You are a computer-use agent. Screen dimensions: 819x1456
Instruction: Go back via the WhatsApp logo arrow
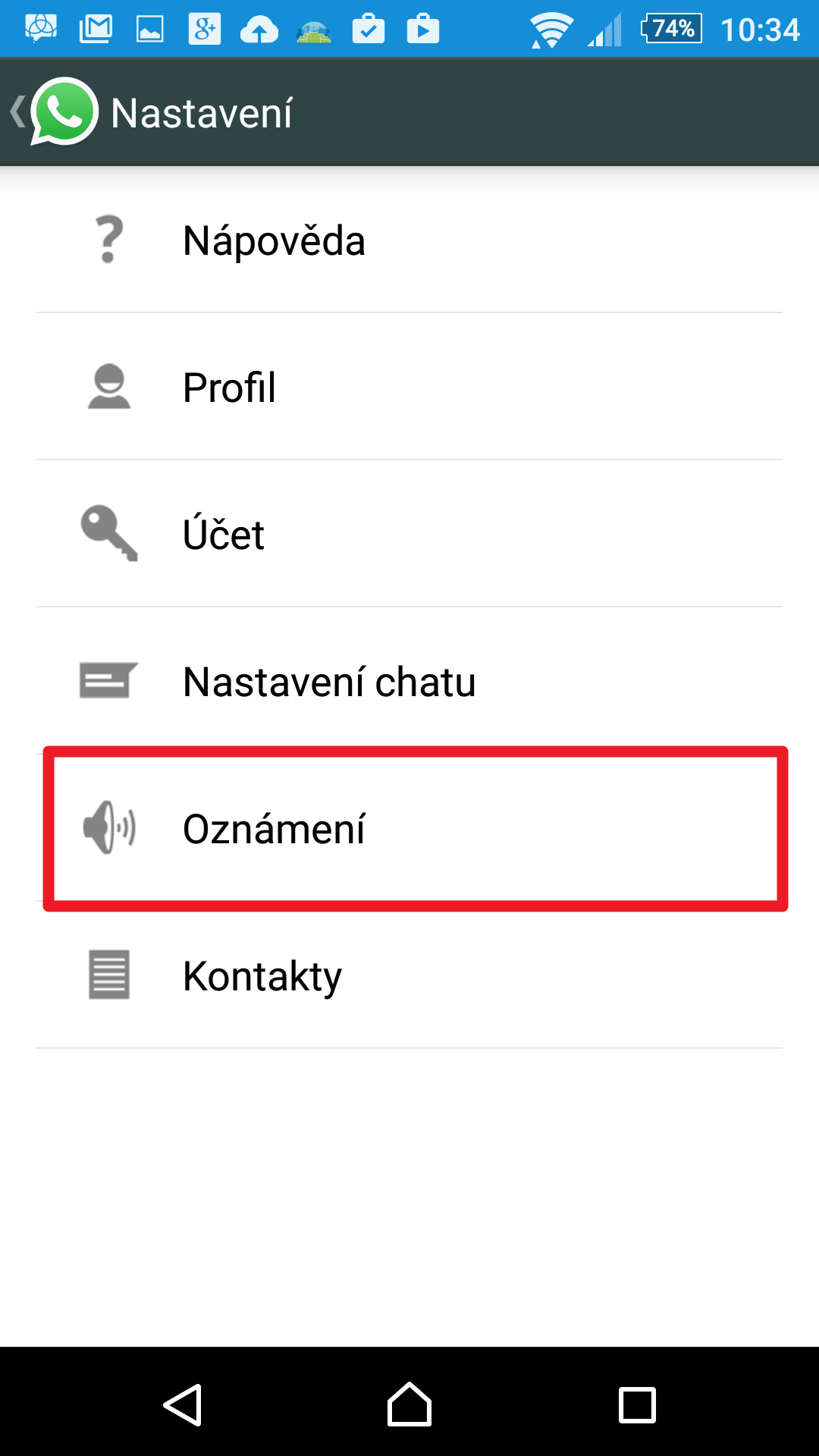[53, 112]
